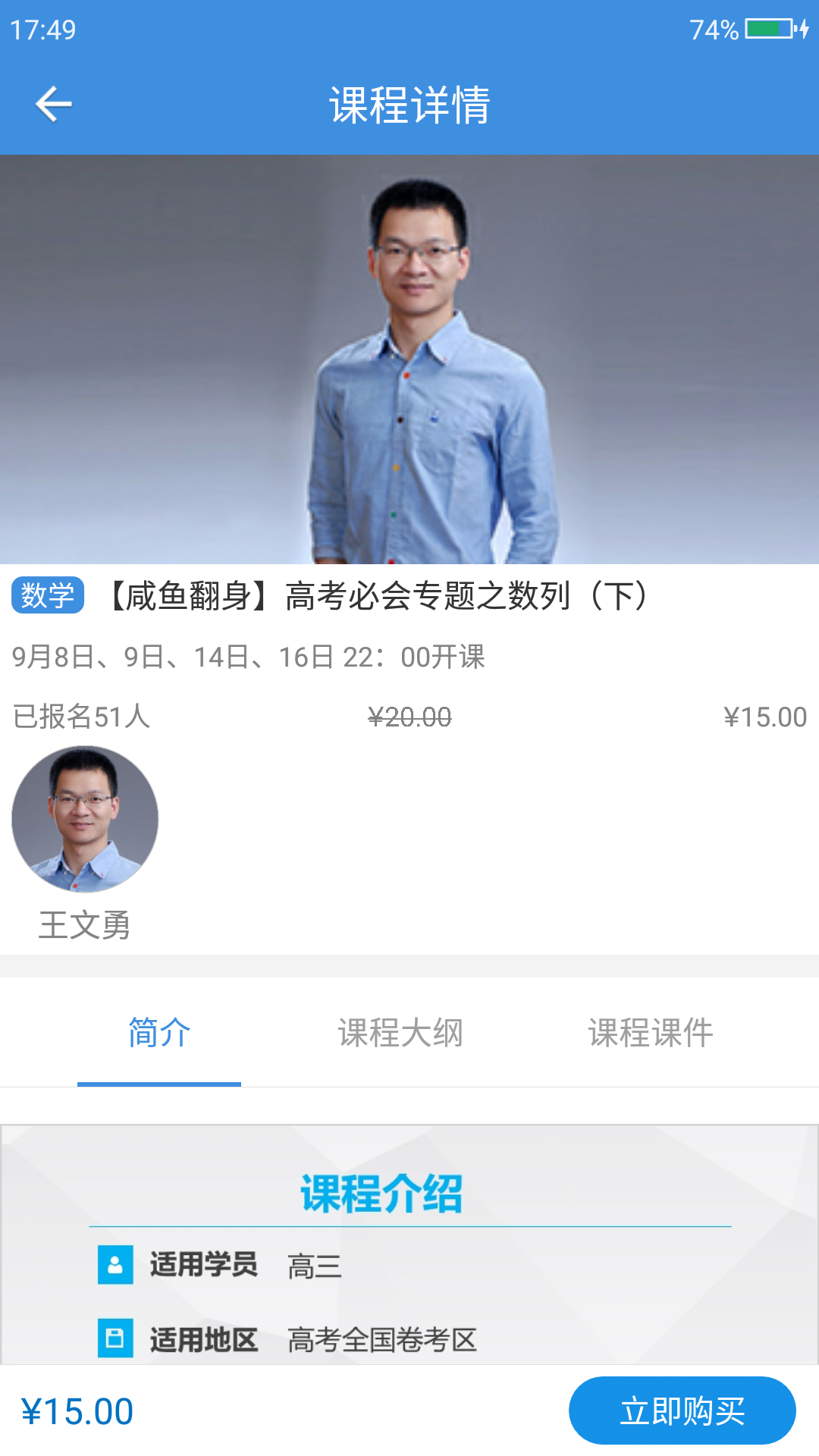Image resolution: width=819 pixels, height=1456 pixels.
Task: Tap the course banner teacher photo
Action: (409, 356)
